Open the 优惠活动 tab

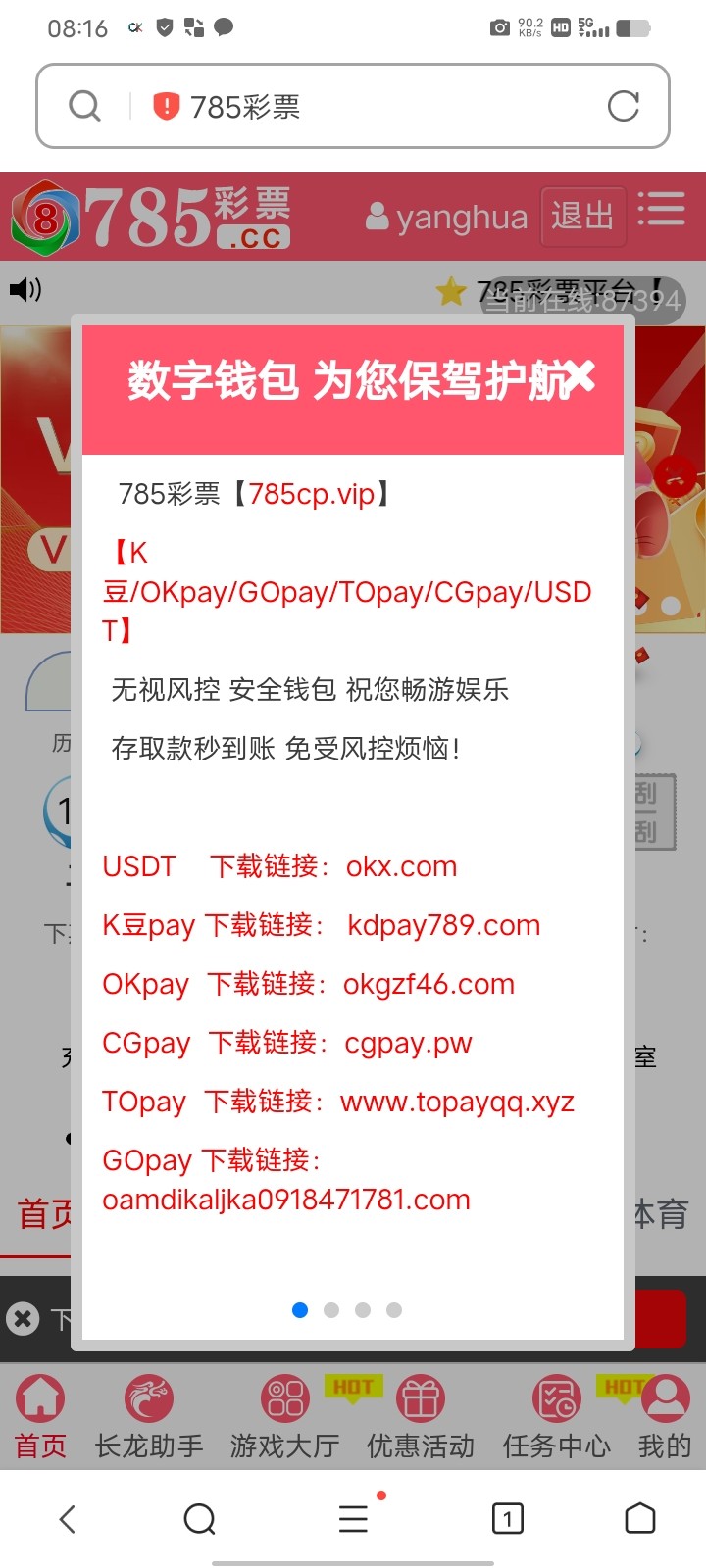tap(421, 1417)
